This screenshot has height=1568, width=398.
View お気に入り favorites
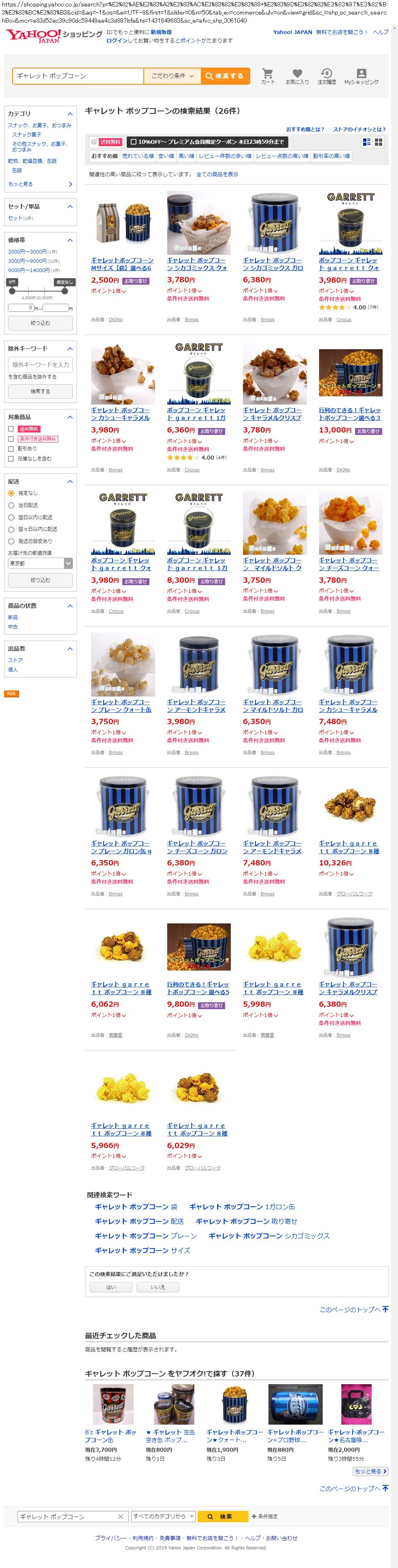click(297, 76)
